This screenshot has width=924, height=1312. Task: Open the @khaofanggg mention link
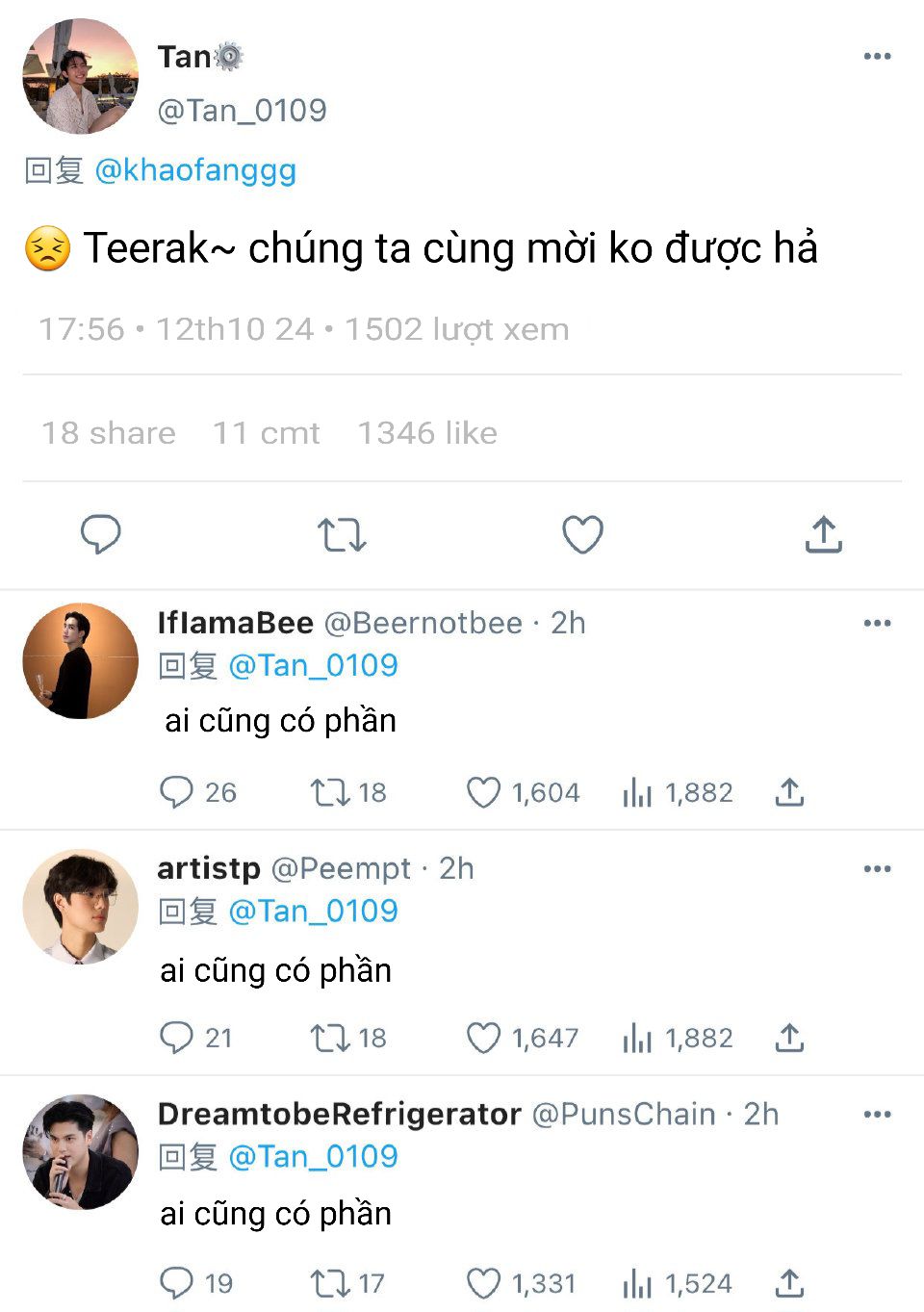[x=195, y=170]
